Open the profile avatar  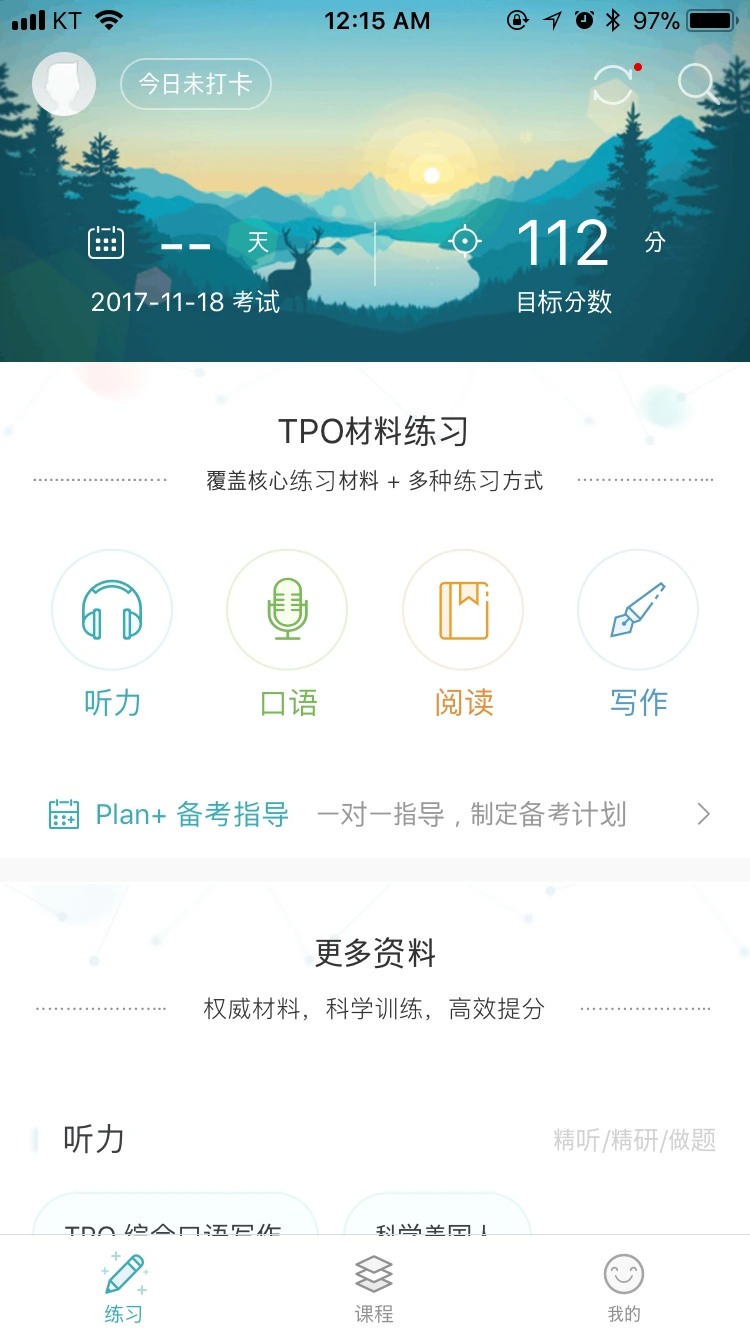[64, 84]
